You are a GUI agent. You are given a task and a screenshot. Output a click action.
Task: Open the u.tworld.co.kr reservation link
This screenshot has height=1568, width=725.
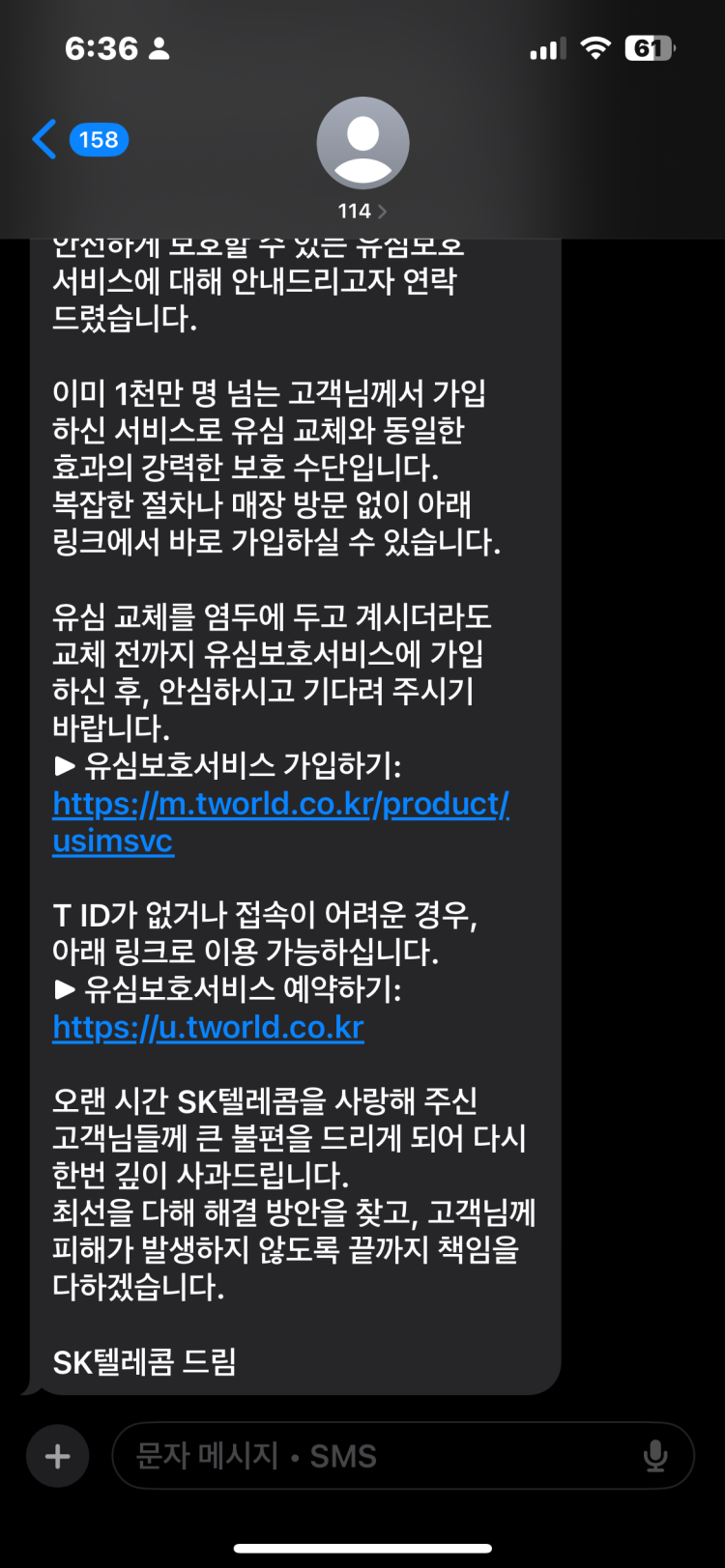[206, 1028]
